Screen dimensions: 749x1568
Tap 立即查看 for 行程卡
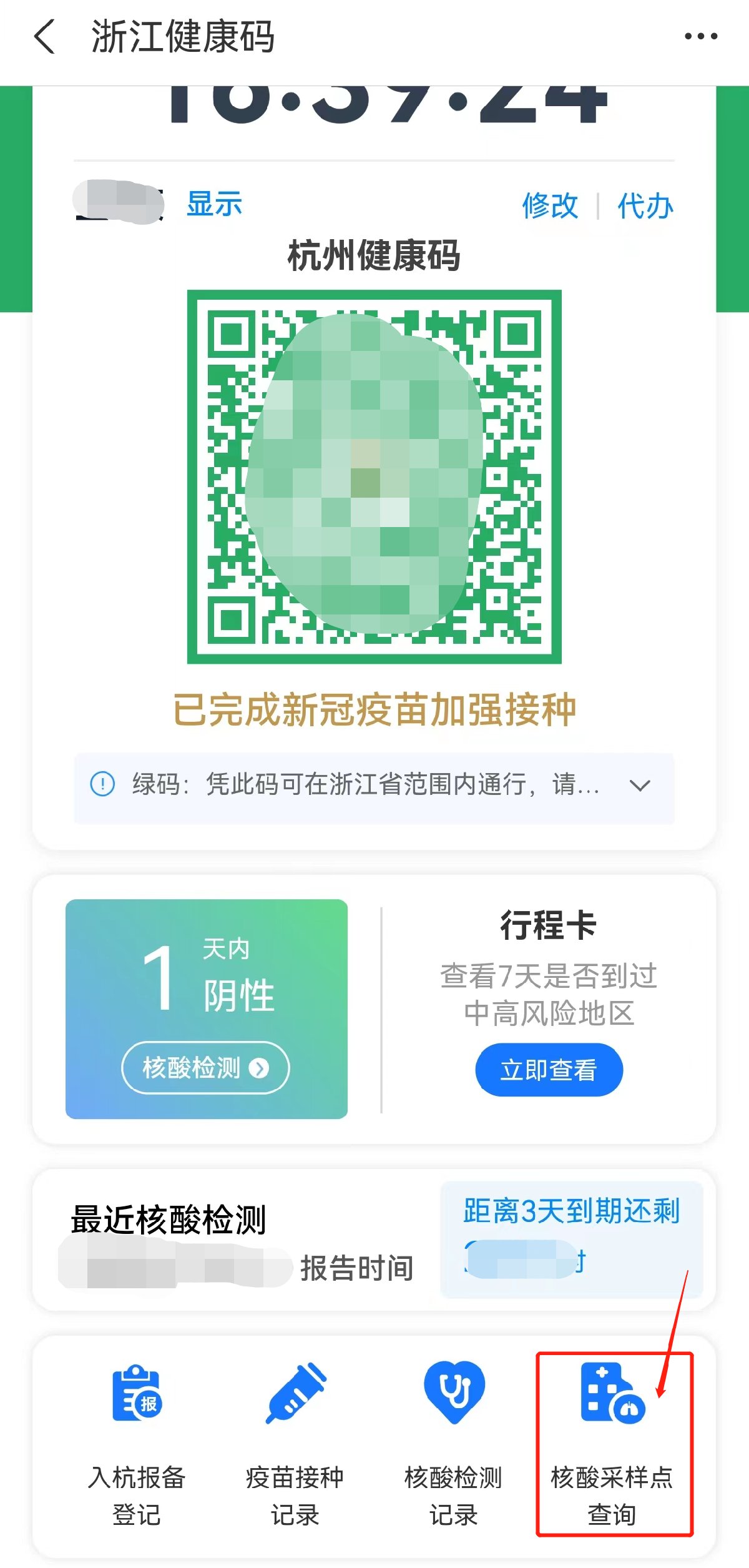[x=549, y=1070]
